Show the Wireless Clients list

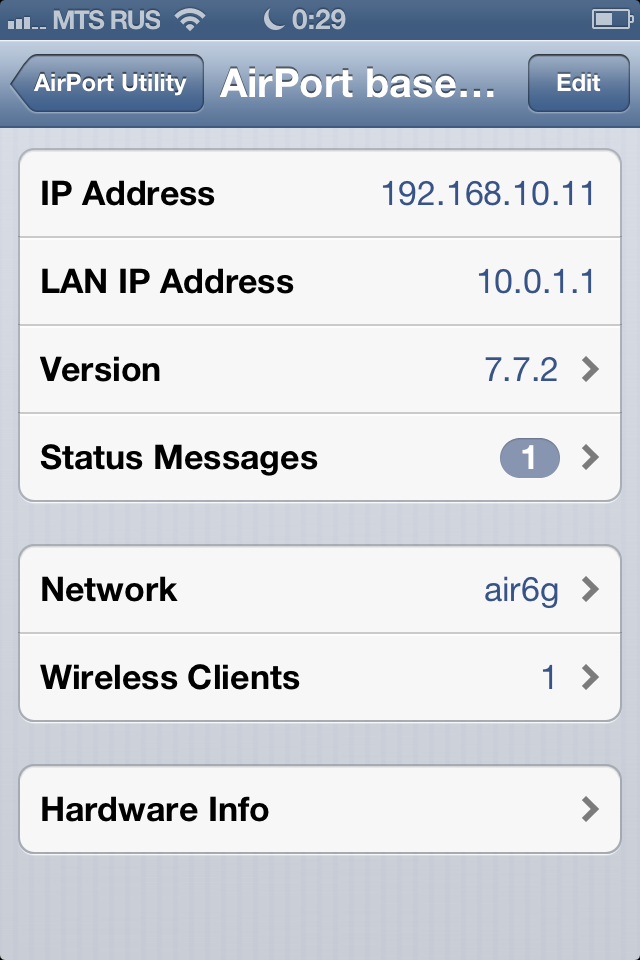click(x=320, y=678)
